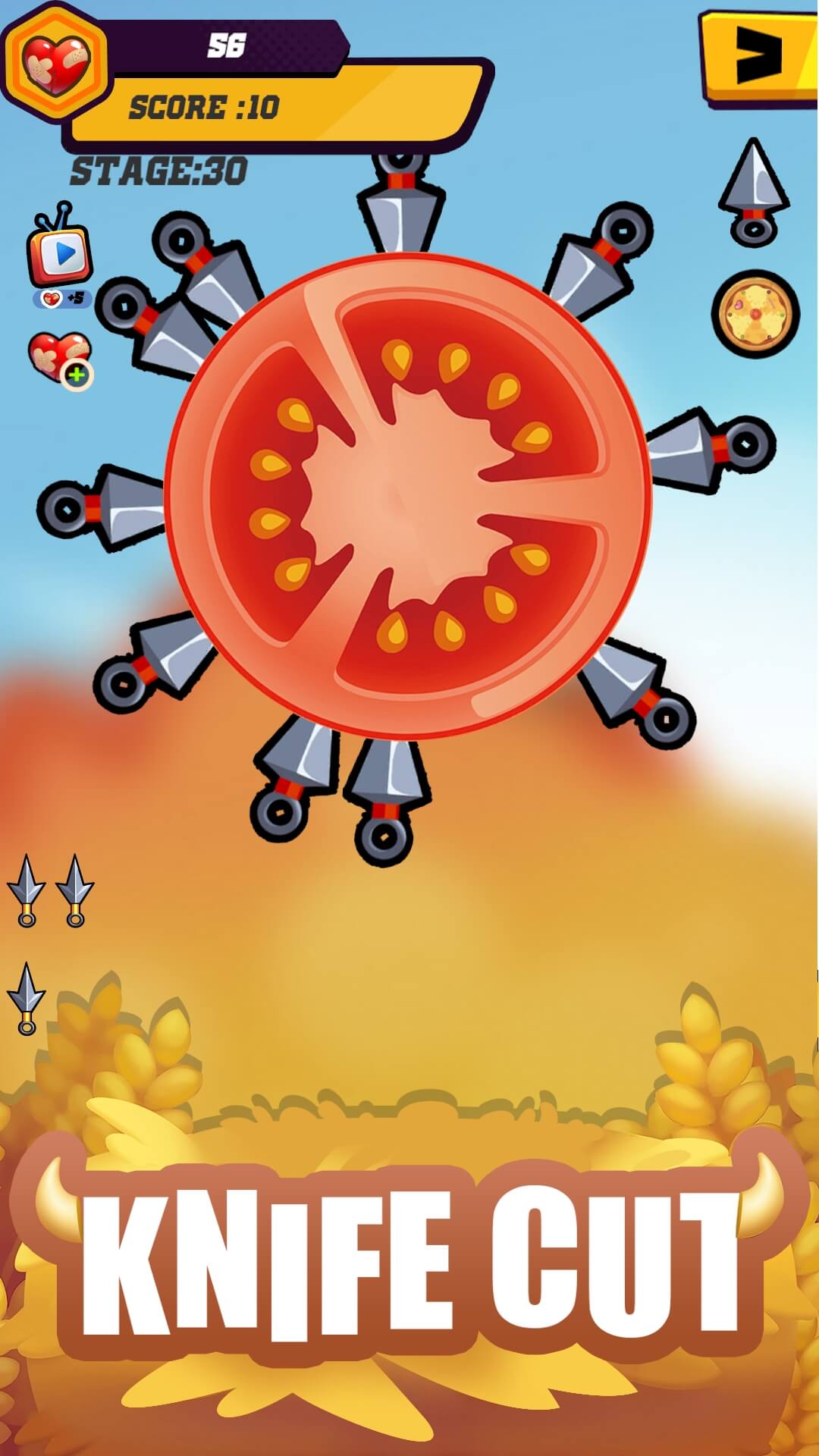Tap the yellow arrow button
819x1456 pixels.
758,57
